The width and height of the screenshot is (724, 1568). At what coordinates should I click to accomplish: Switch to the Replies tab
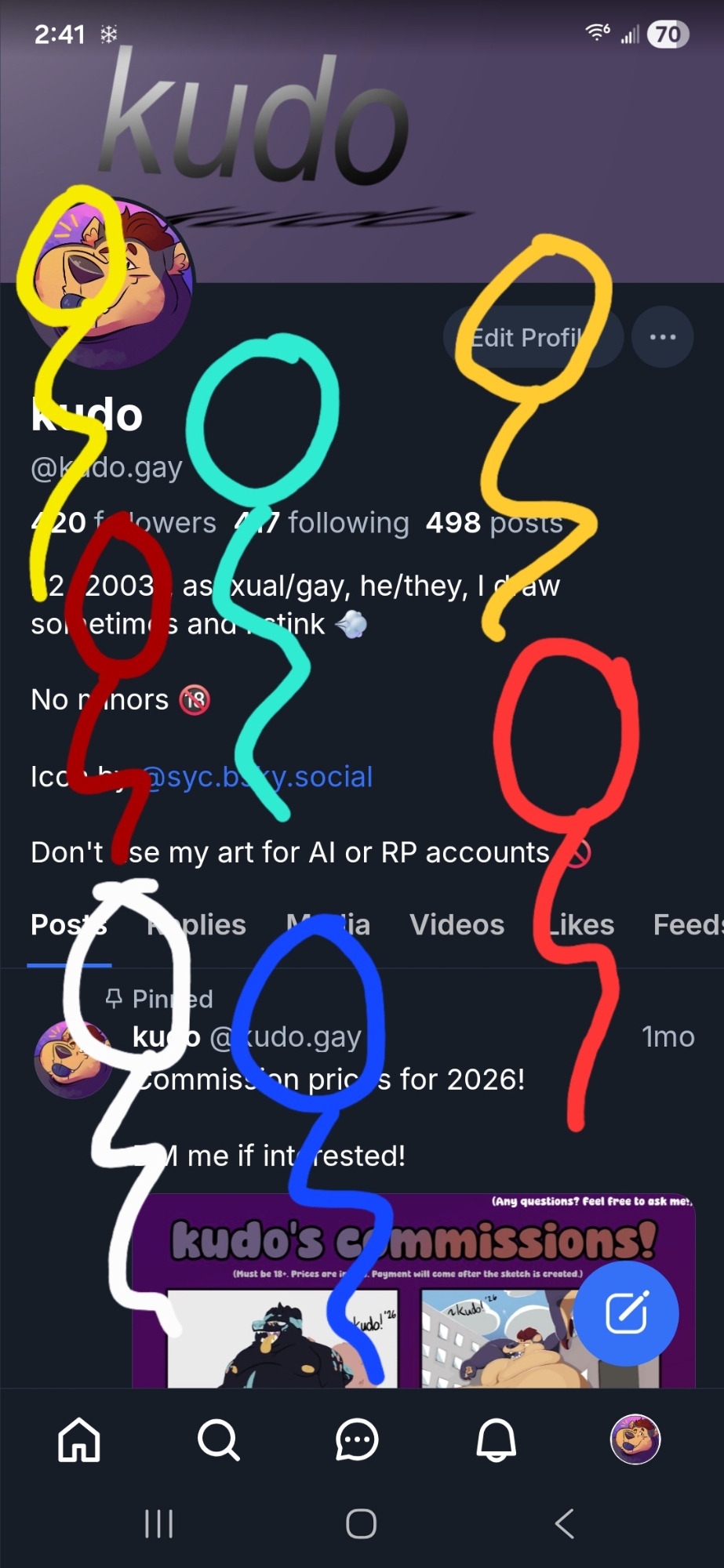point(197,925)
